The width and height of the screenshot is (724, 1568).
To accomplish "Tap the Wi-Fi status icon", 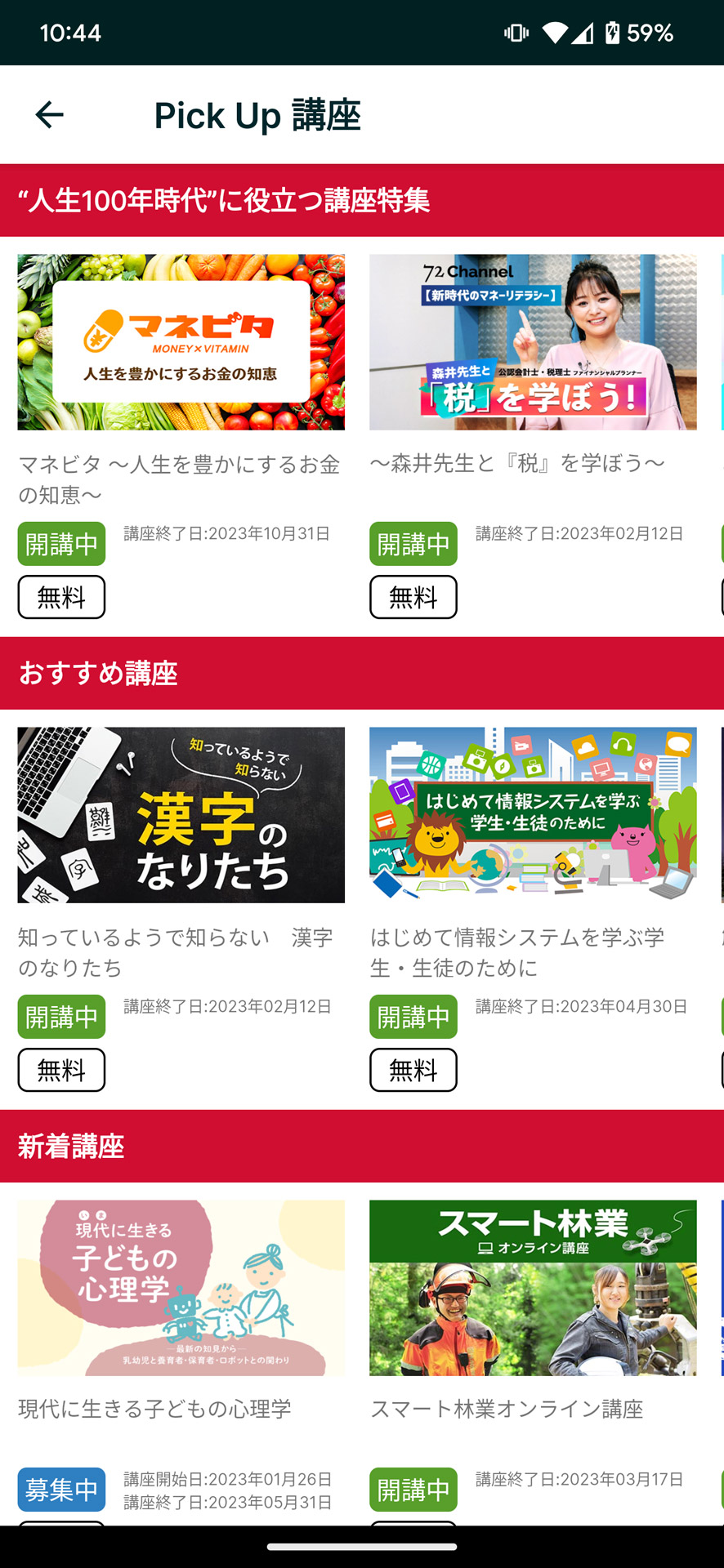I will coord(556,33).
